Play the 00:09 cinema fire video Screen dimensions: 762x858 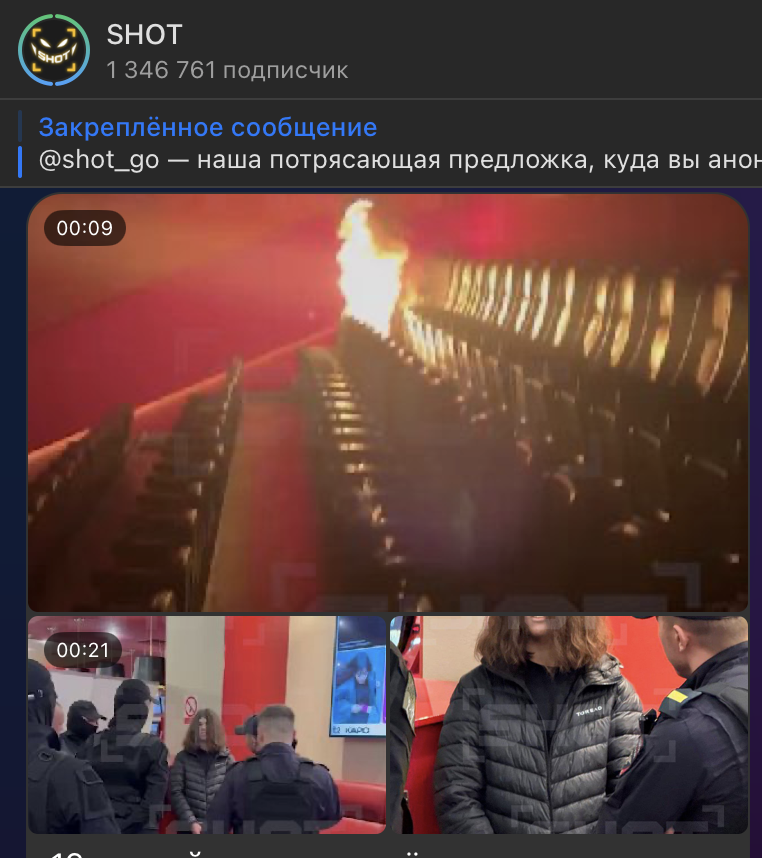pyautogui.click(x=388, y=402)
